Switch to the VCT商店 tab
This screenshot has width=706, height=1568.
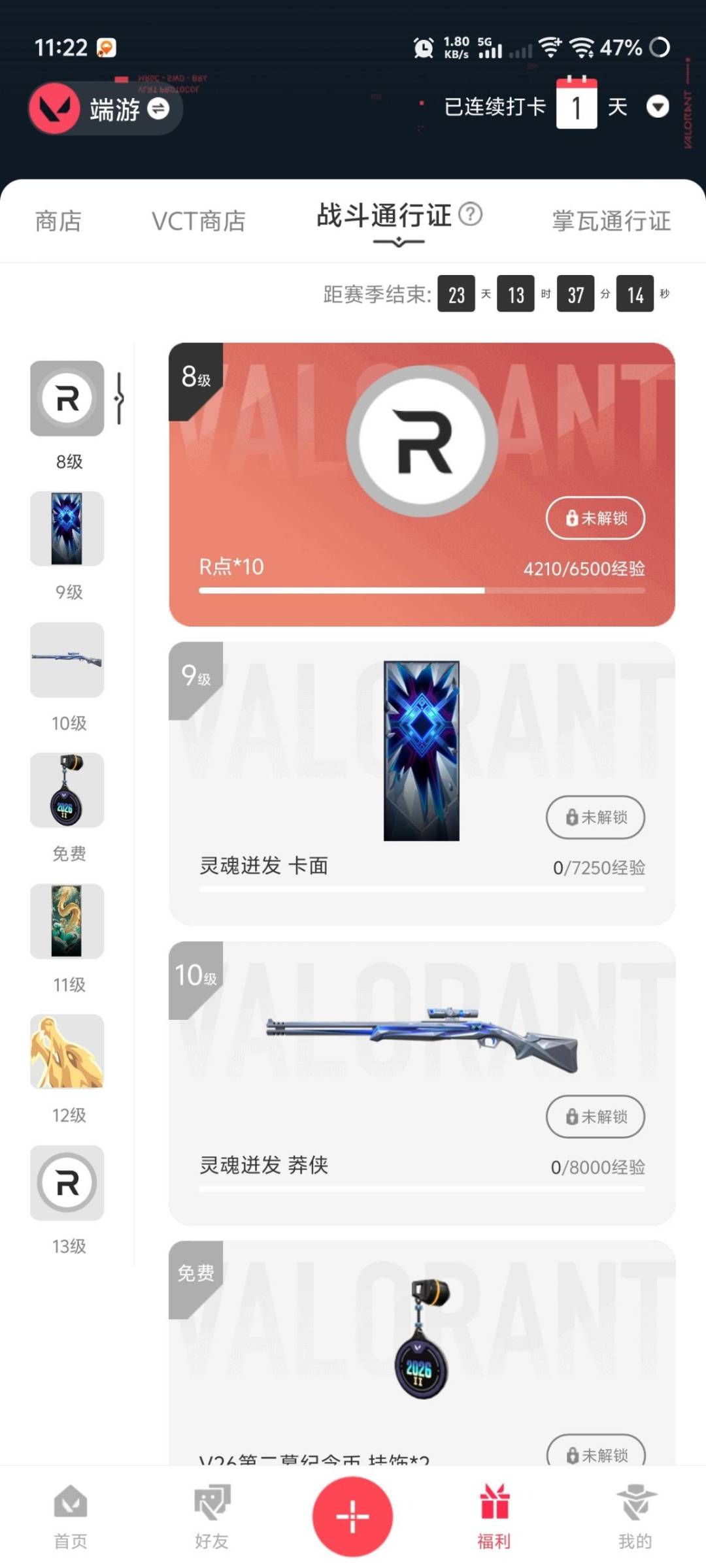(199, 221)
